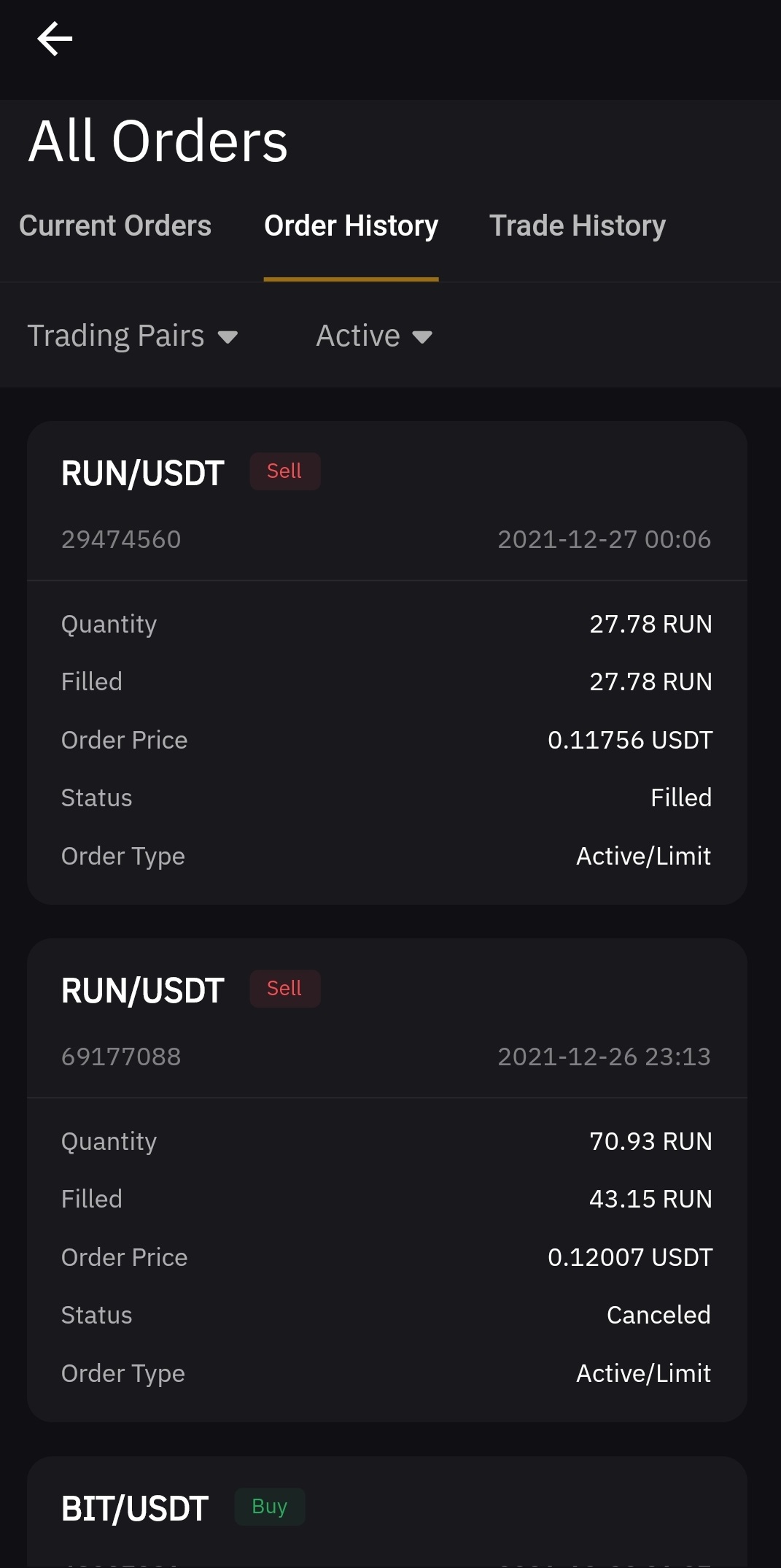Open the Trade History tab
Viewport: 781px width, 1568px height.
[578, 225]
